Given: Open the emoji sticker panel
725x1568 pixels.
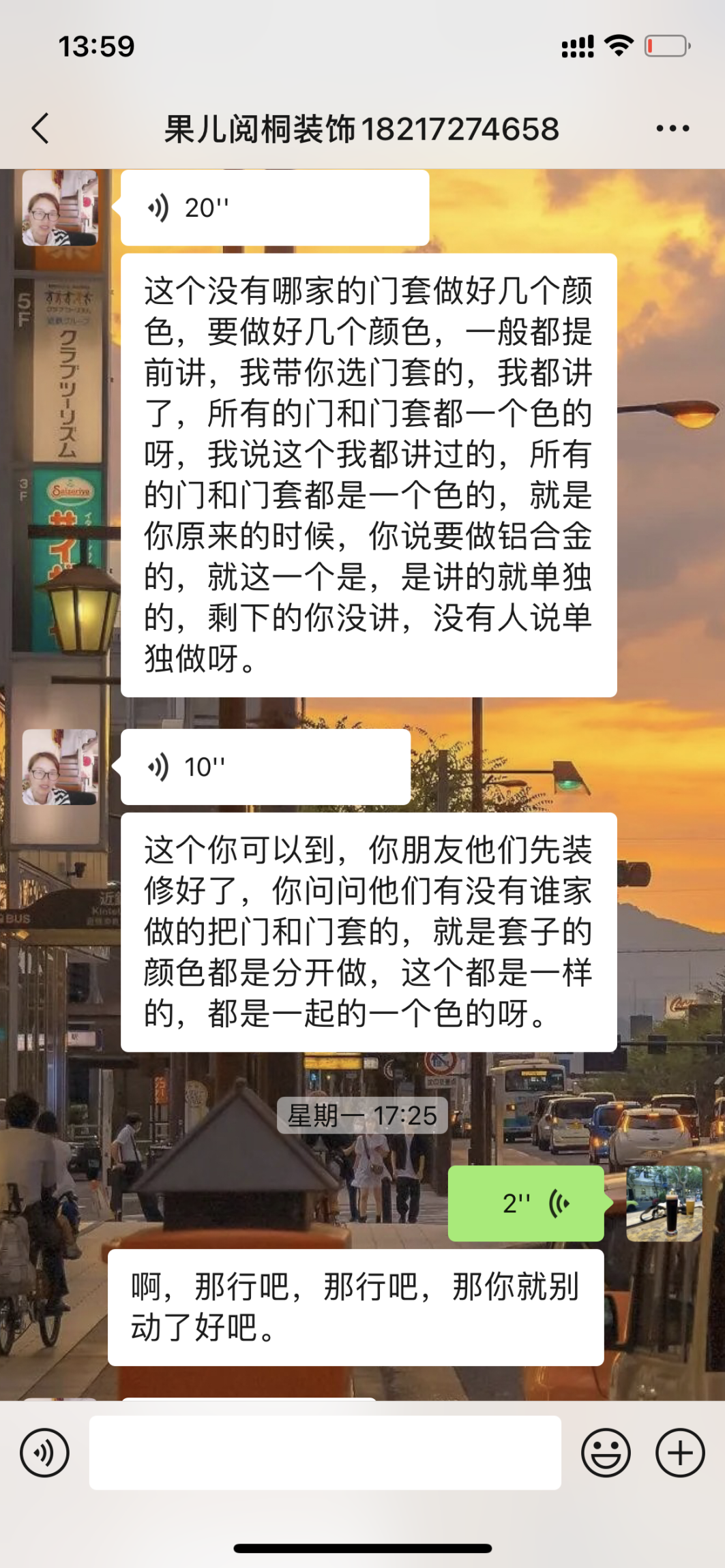Looking at the screenshot, I should [x=605, y=1453].
